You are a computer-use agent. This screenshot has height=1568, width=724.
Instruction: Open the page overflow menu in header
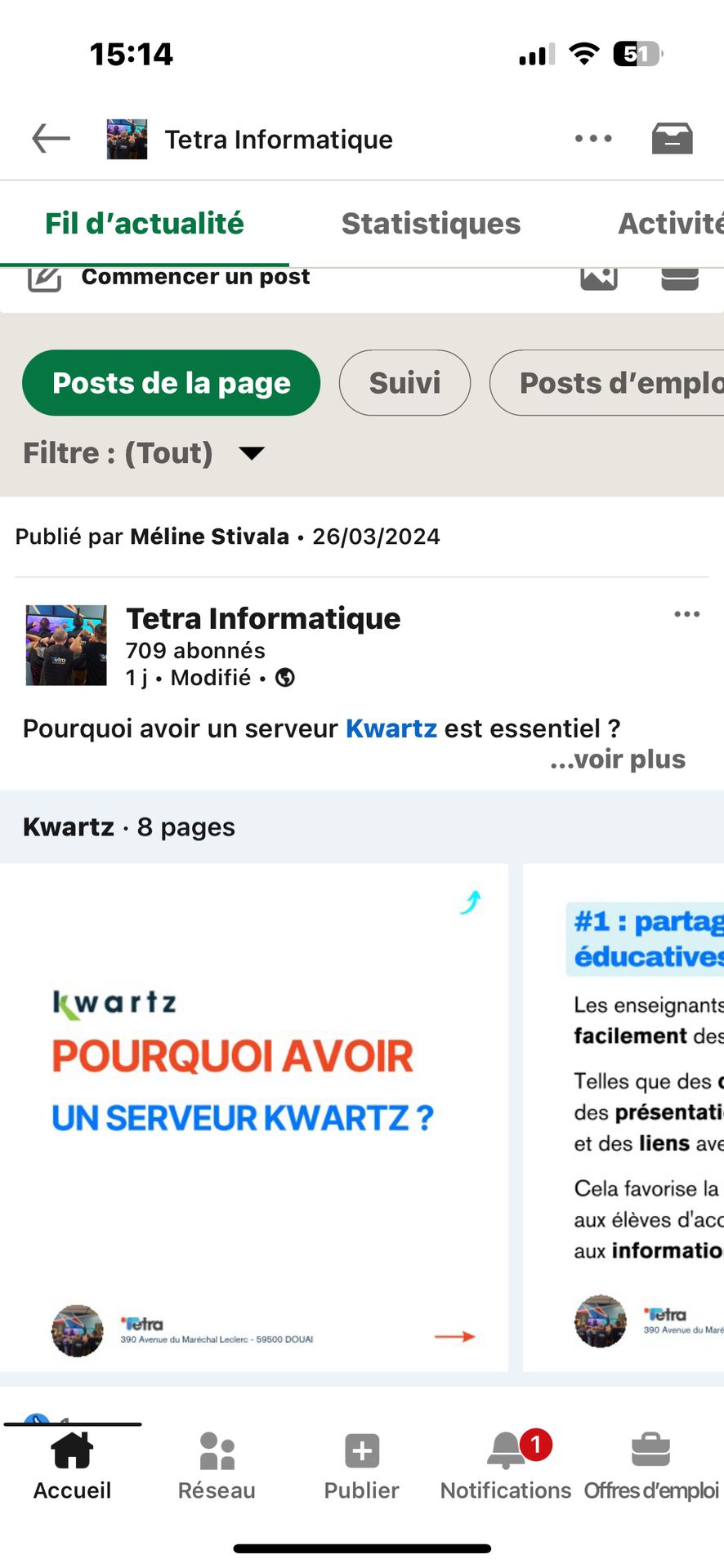(x=593, y=139)
